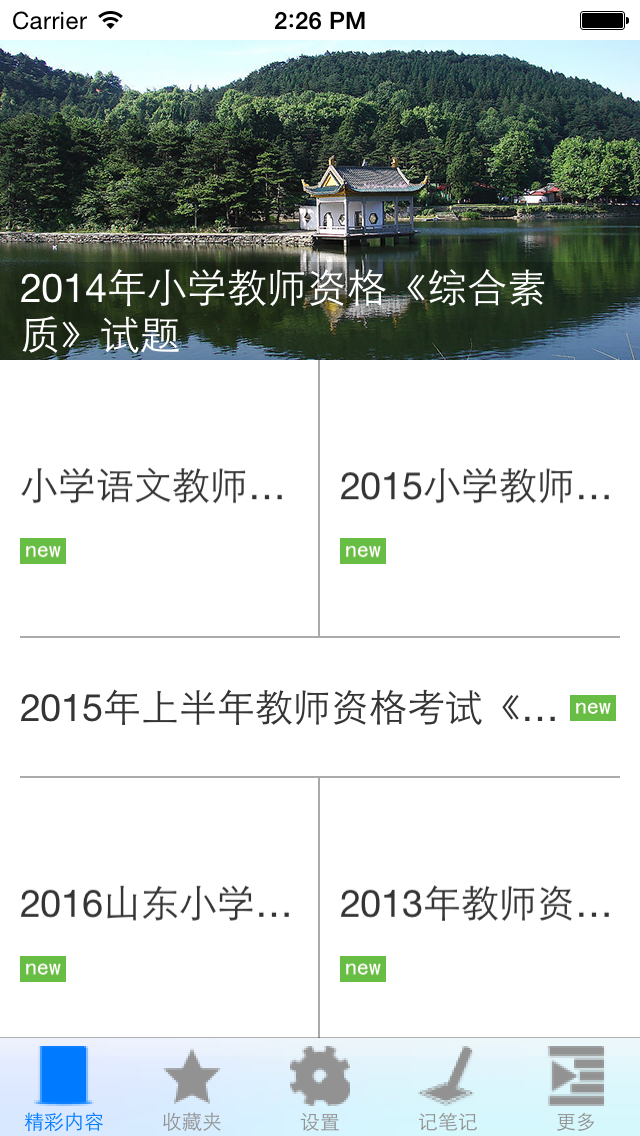The image size is (640, 1136).
Task: Open the 2014年小学教师资格《综合素质》试题 banner
Action: (x=320, y=200)
